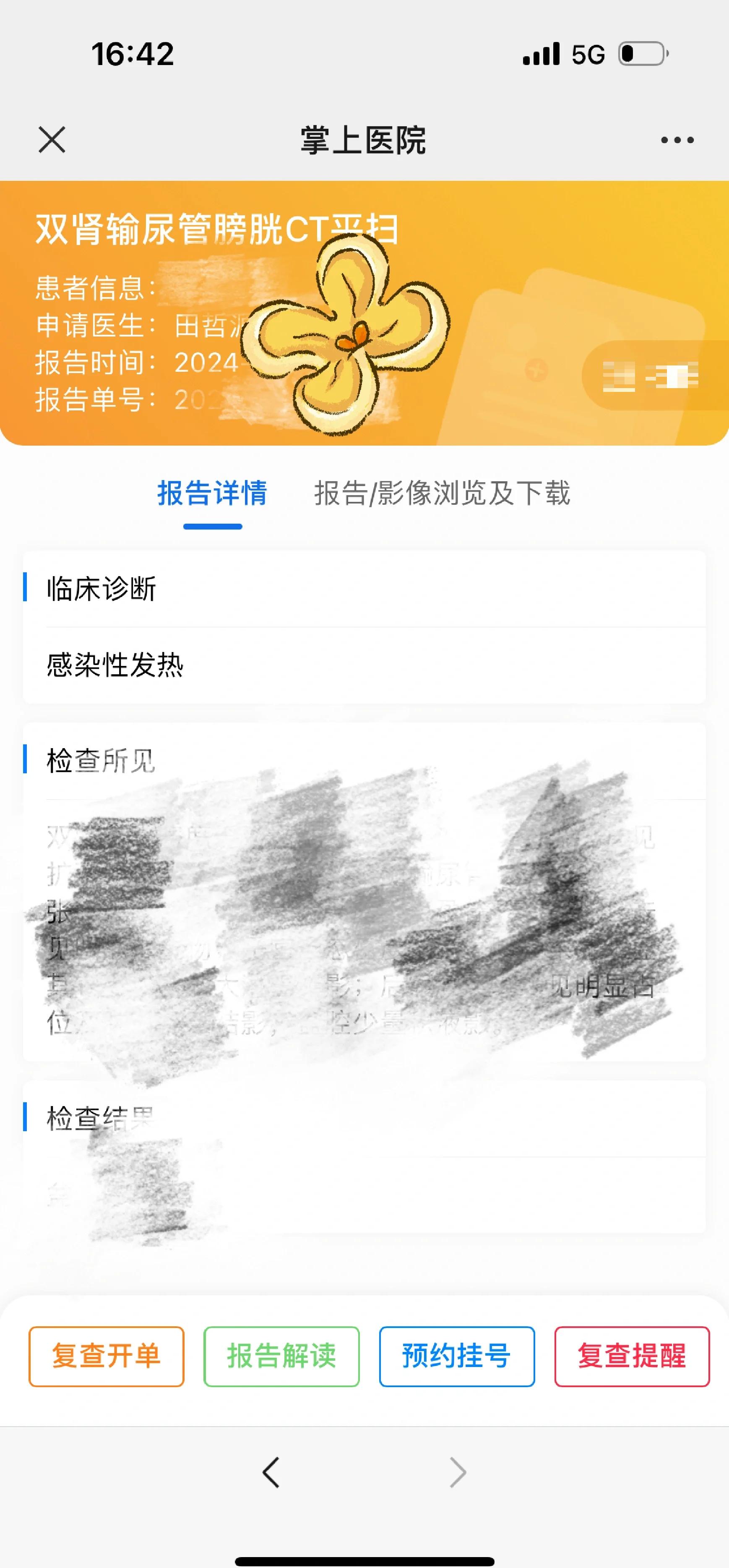The height and width of the screenshot is (1568, 729).
Task: Set a 复查提醒 reminder
Action: click(632, 1357)
